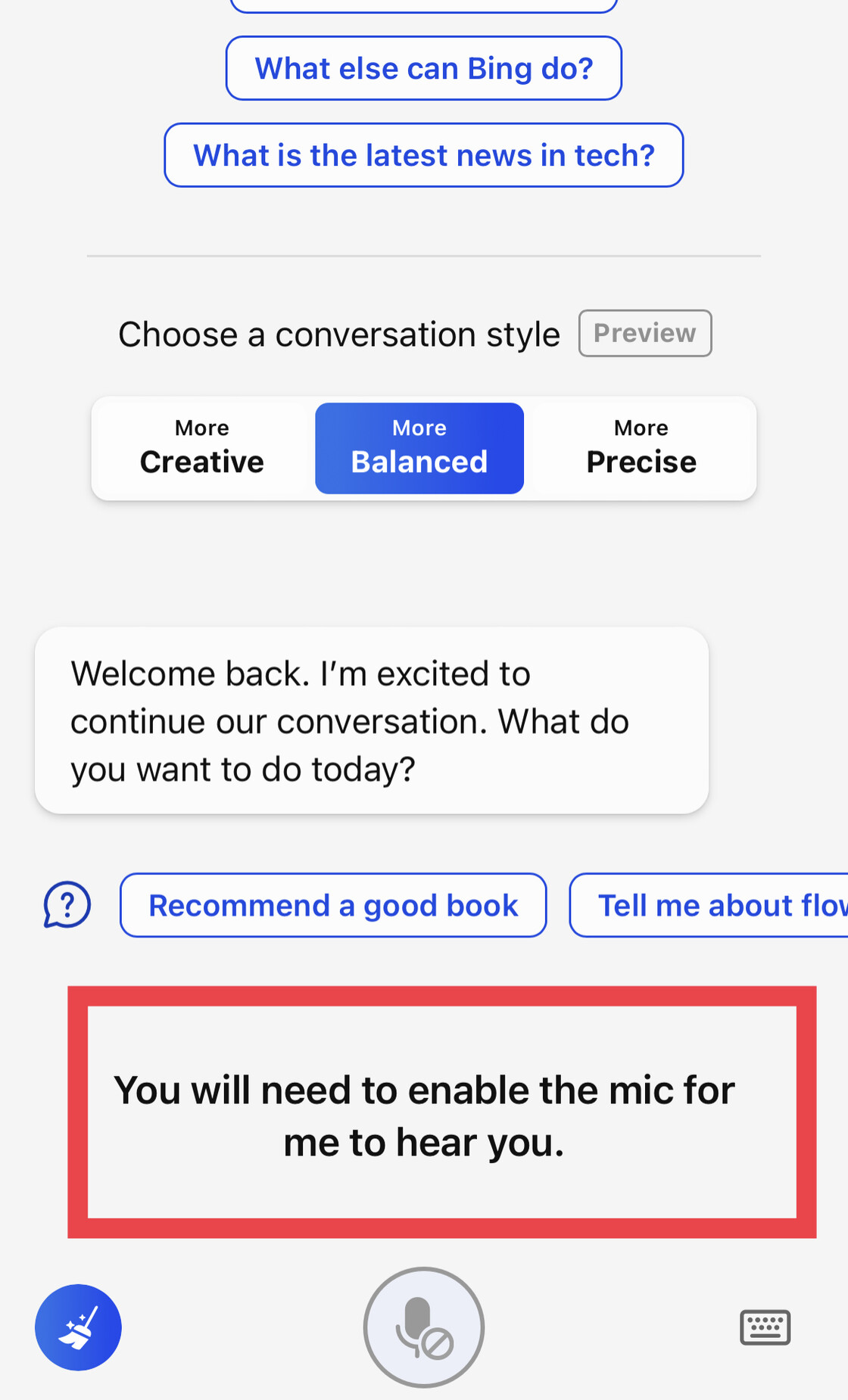Select the More Balanced conversation style
Image resolution: width=848 pixels, height=1400 pixels.
pos(419,448)
